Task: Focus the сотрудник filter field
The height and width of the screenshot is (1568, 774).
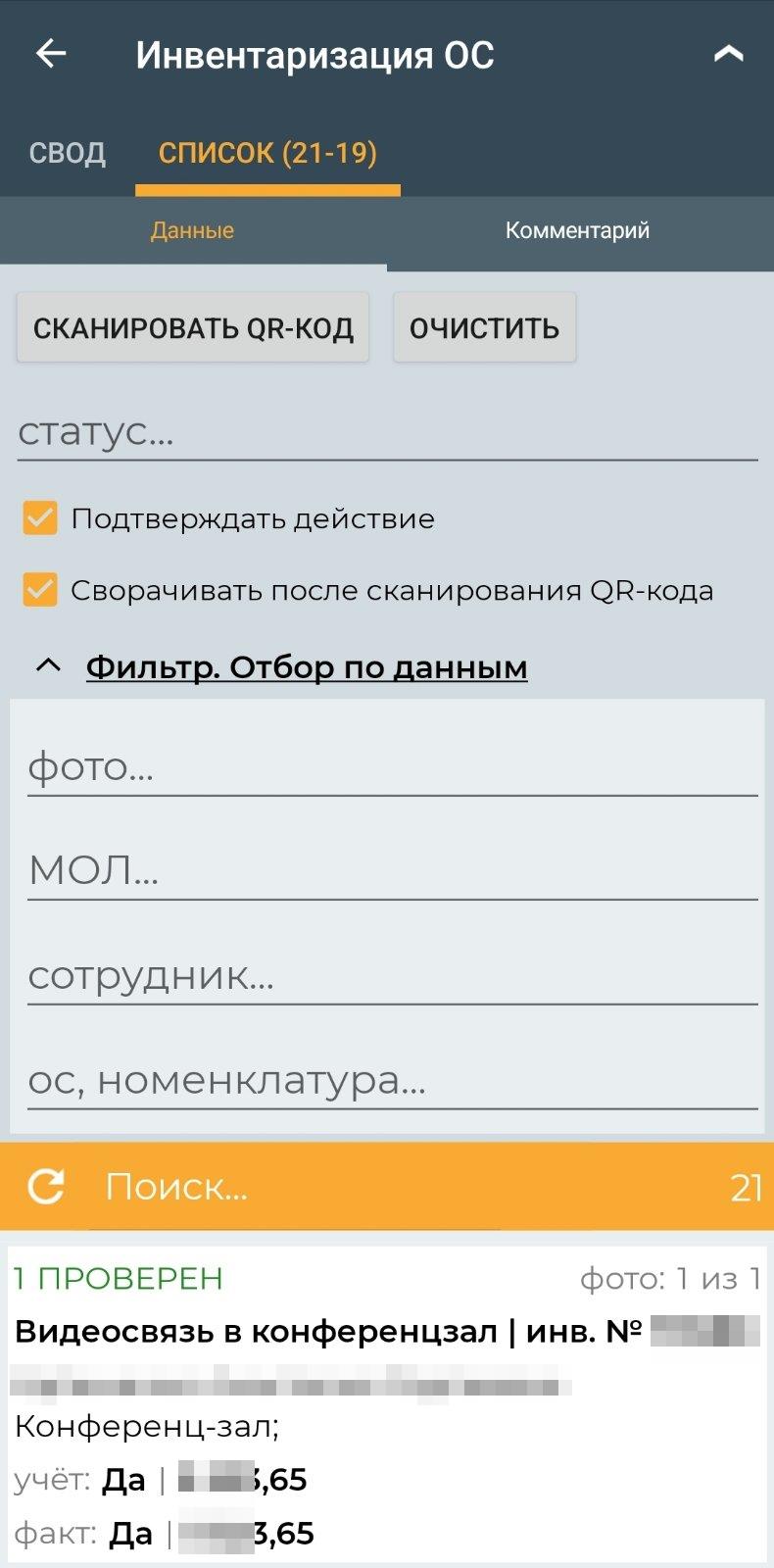Action: 392,975
